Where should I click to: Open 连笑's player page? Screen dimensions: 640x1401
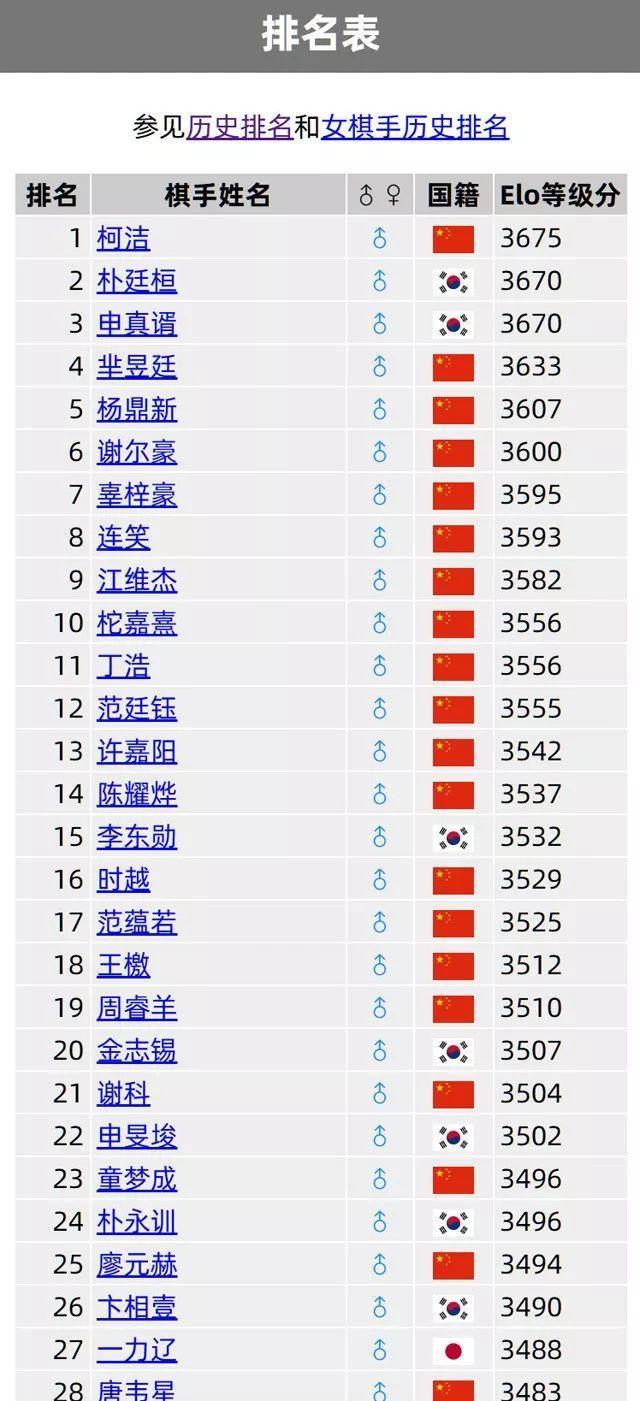click(124, 537)
